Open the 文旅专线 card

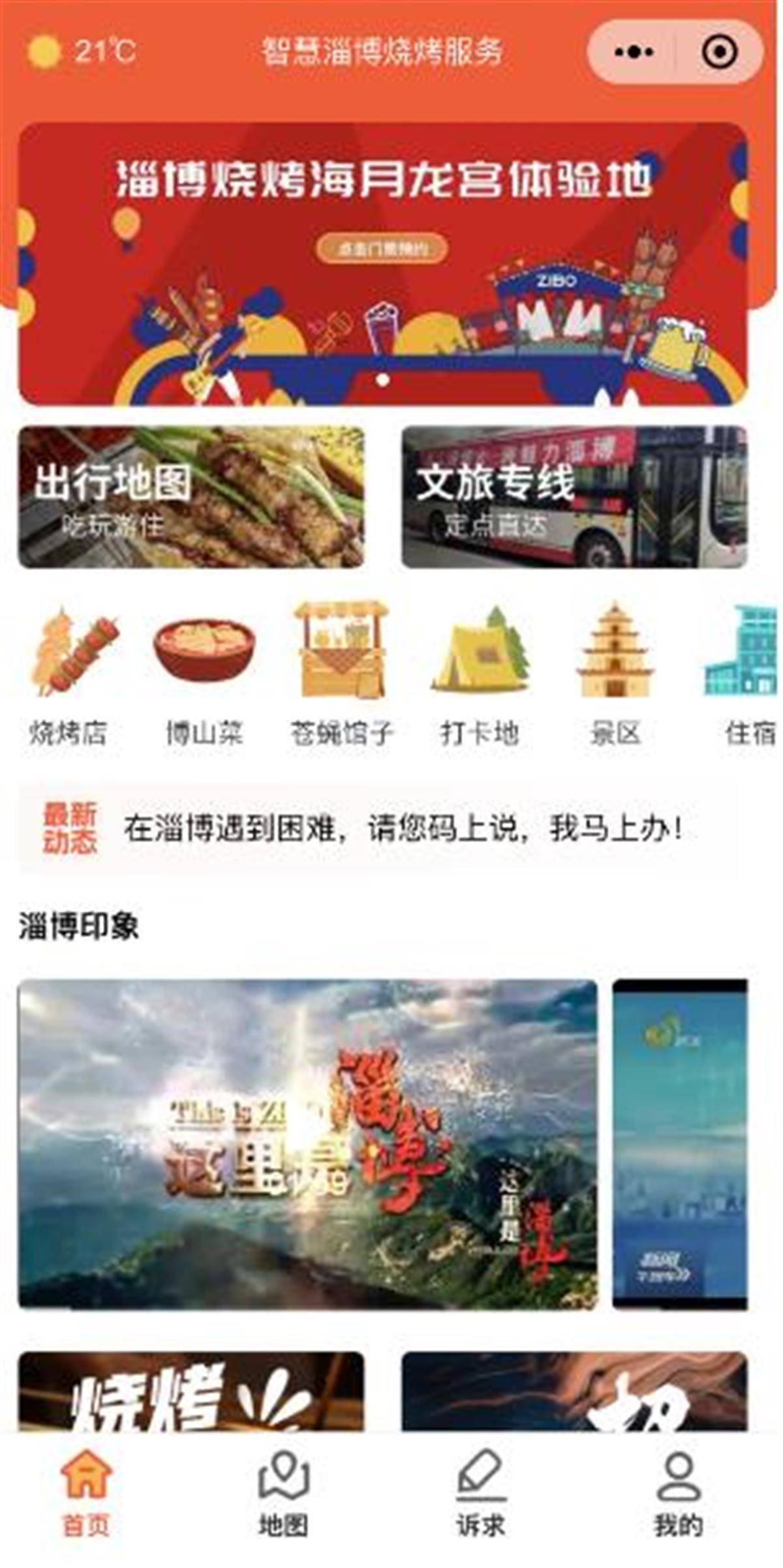tap(574, 497)
